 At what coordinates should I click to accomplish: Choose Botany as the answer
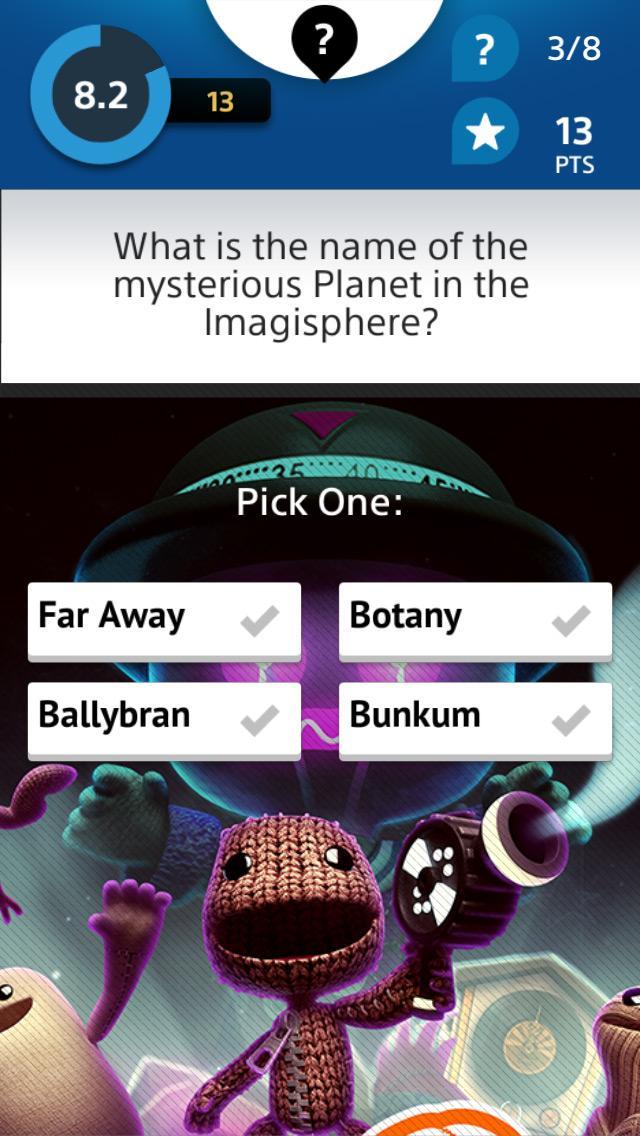point(475,619)
